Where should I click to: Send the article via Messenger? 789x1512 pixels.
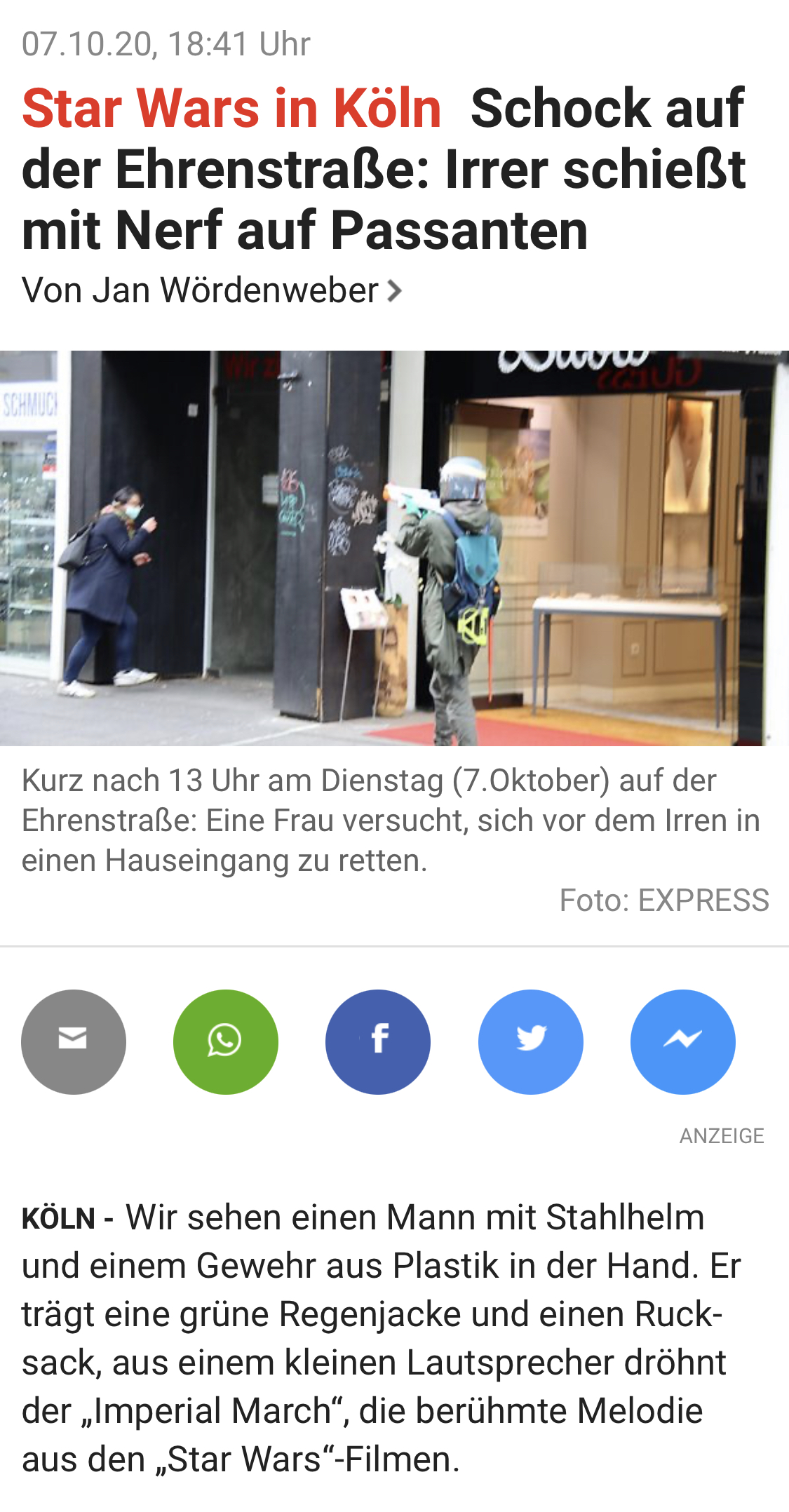(x=683, y=1041)
